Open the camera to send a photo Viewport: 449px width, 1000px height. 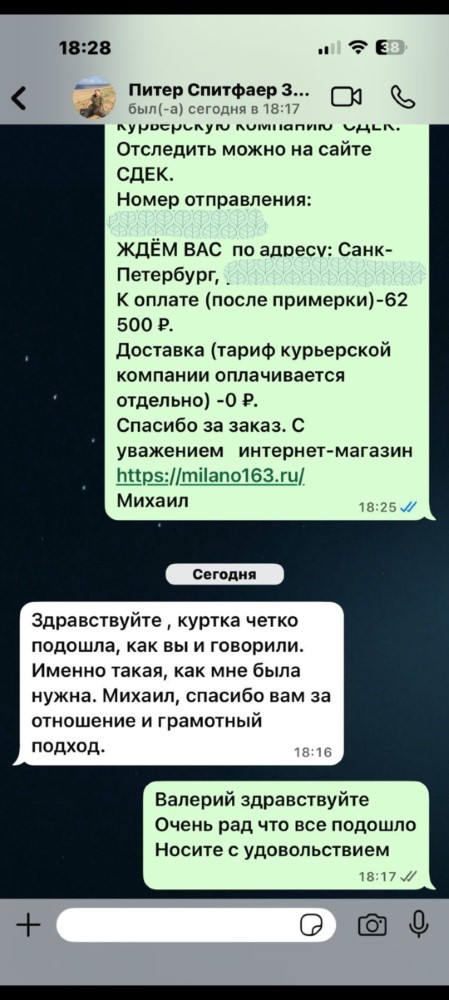point(372,925)
